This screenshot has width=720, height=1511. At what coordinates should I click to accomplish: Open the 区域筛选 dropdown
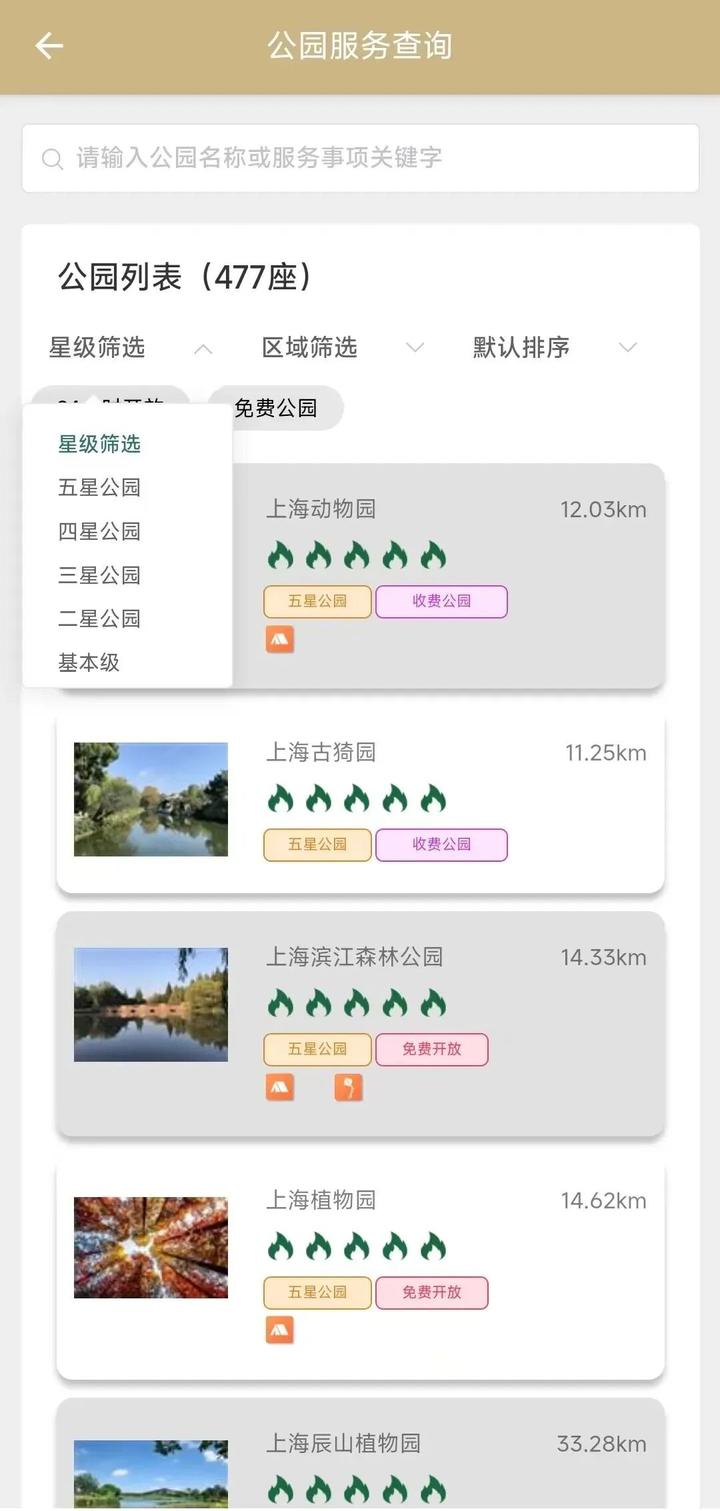[342, 348]
